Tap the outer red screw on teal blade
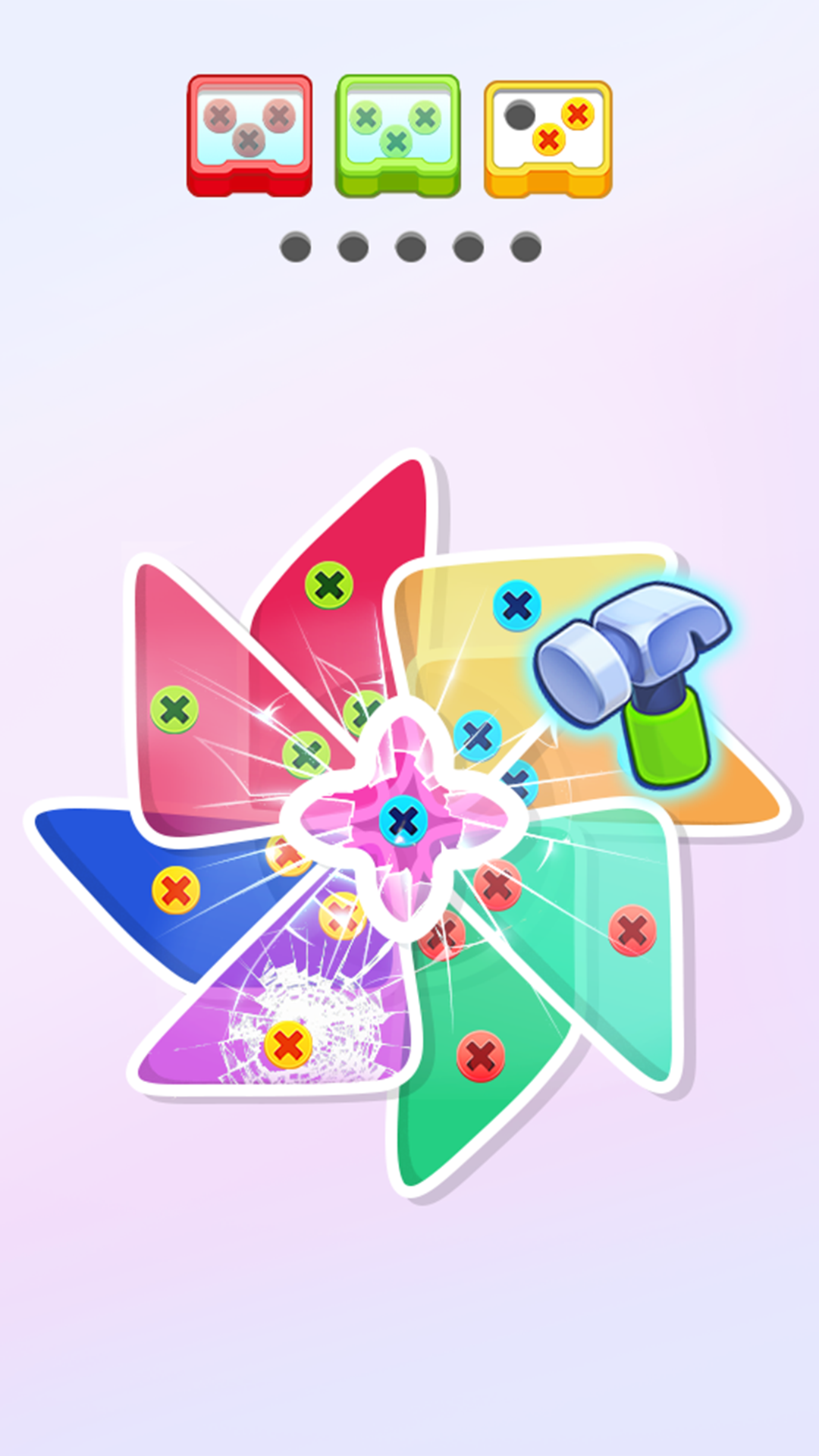 (x=632, y=930)
